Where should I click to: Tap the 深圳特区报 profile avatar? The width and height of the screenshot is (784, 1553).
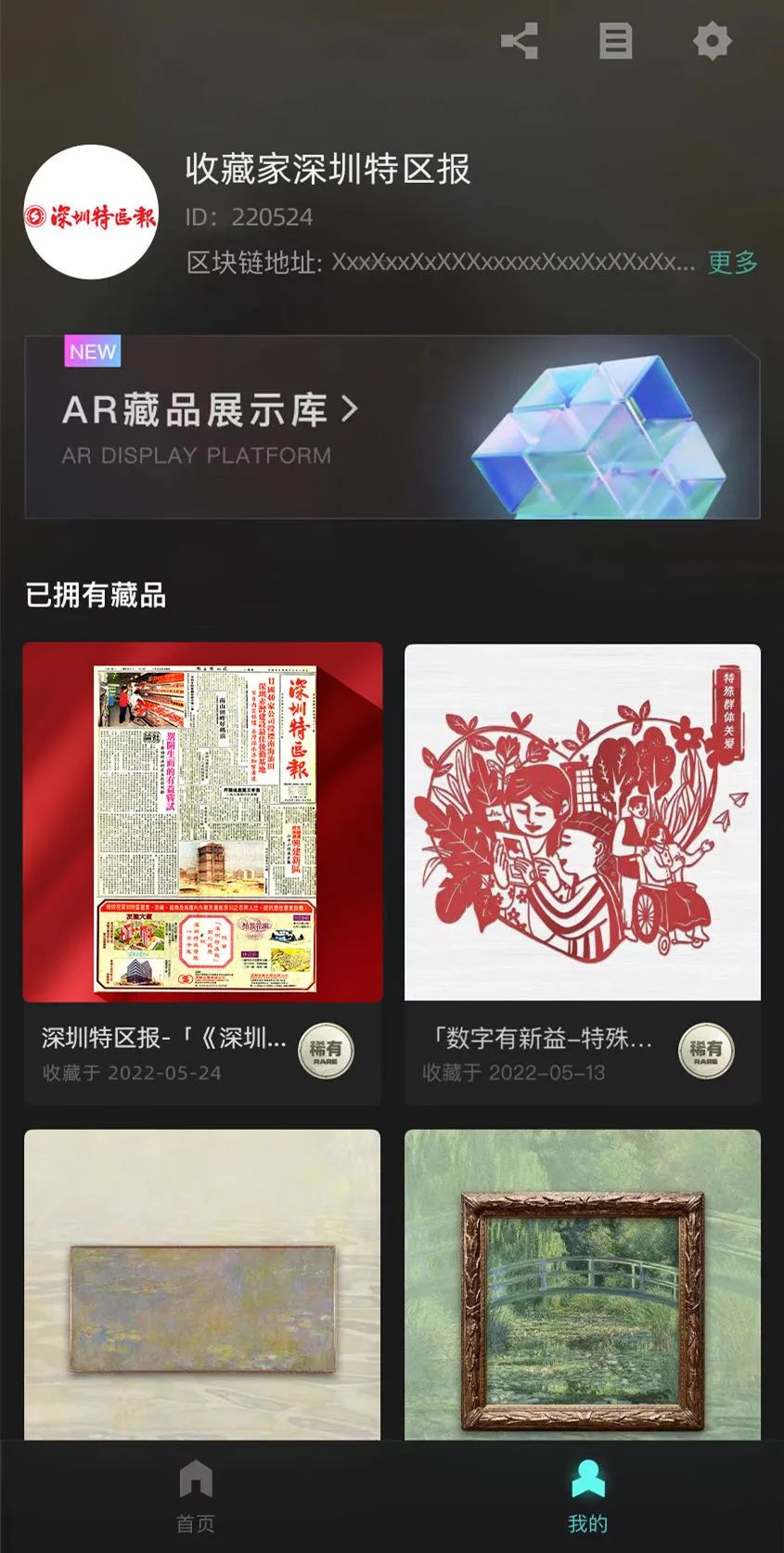click(91, 213)
